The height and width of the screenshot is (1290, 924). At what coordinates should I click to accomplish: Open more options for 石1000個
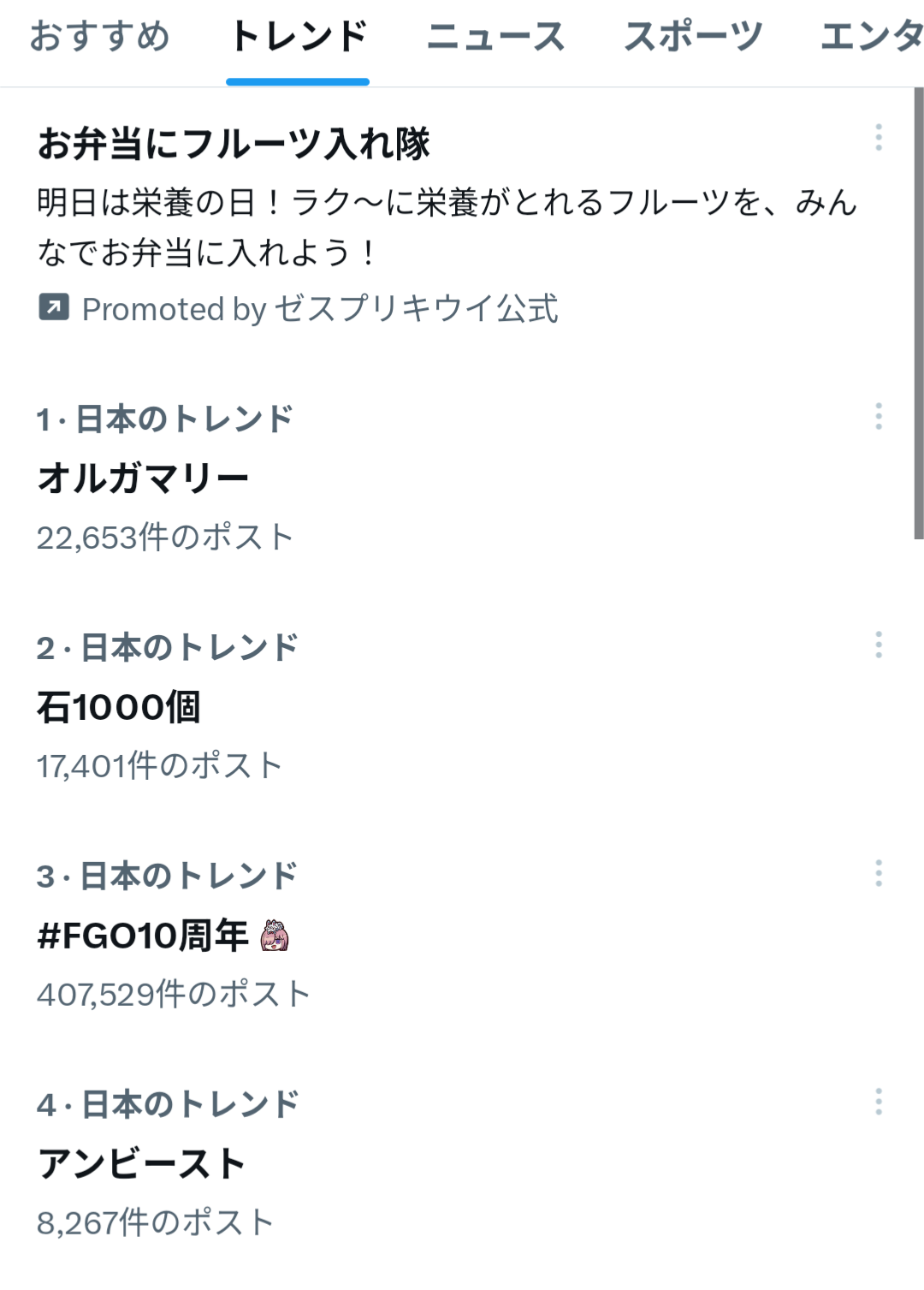[879, 645]
